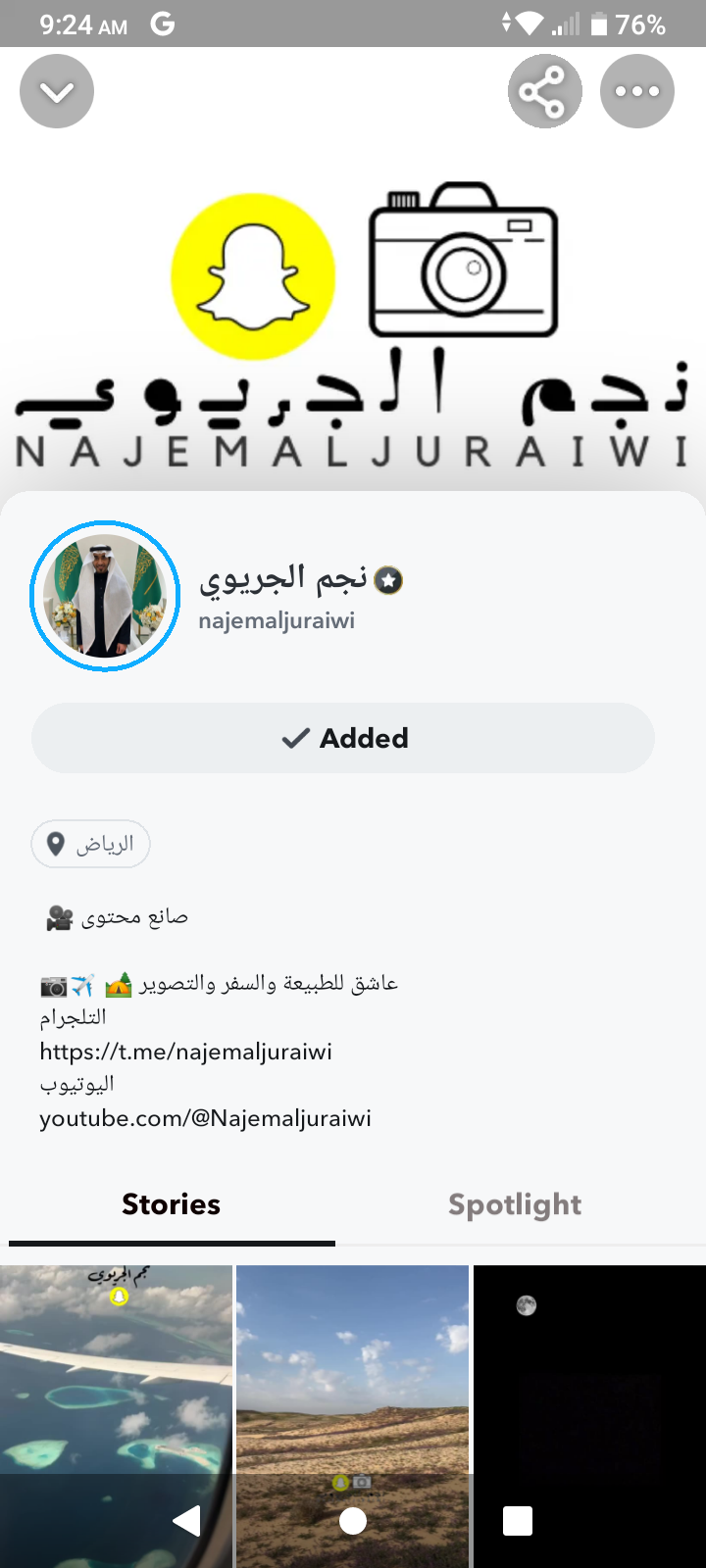Open the t.me/najemaljuraiwi Telegram link
Screen dimensions: 706x1568
tap(186, 1052)
